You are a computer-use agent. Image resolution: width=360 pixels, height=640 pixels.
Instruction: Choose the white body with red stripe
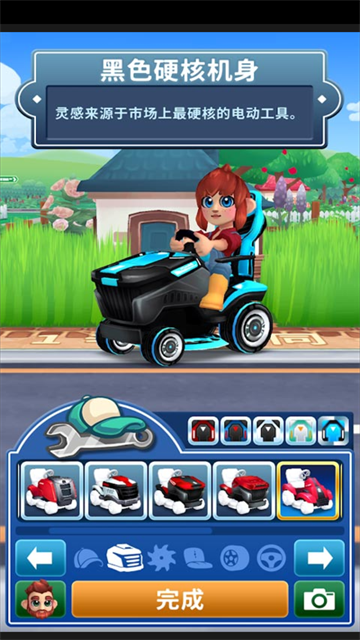[116, 491]
